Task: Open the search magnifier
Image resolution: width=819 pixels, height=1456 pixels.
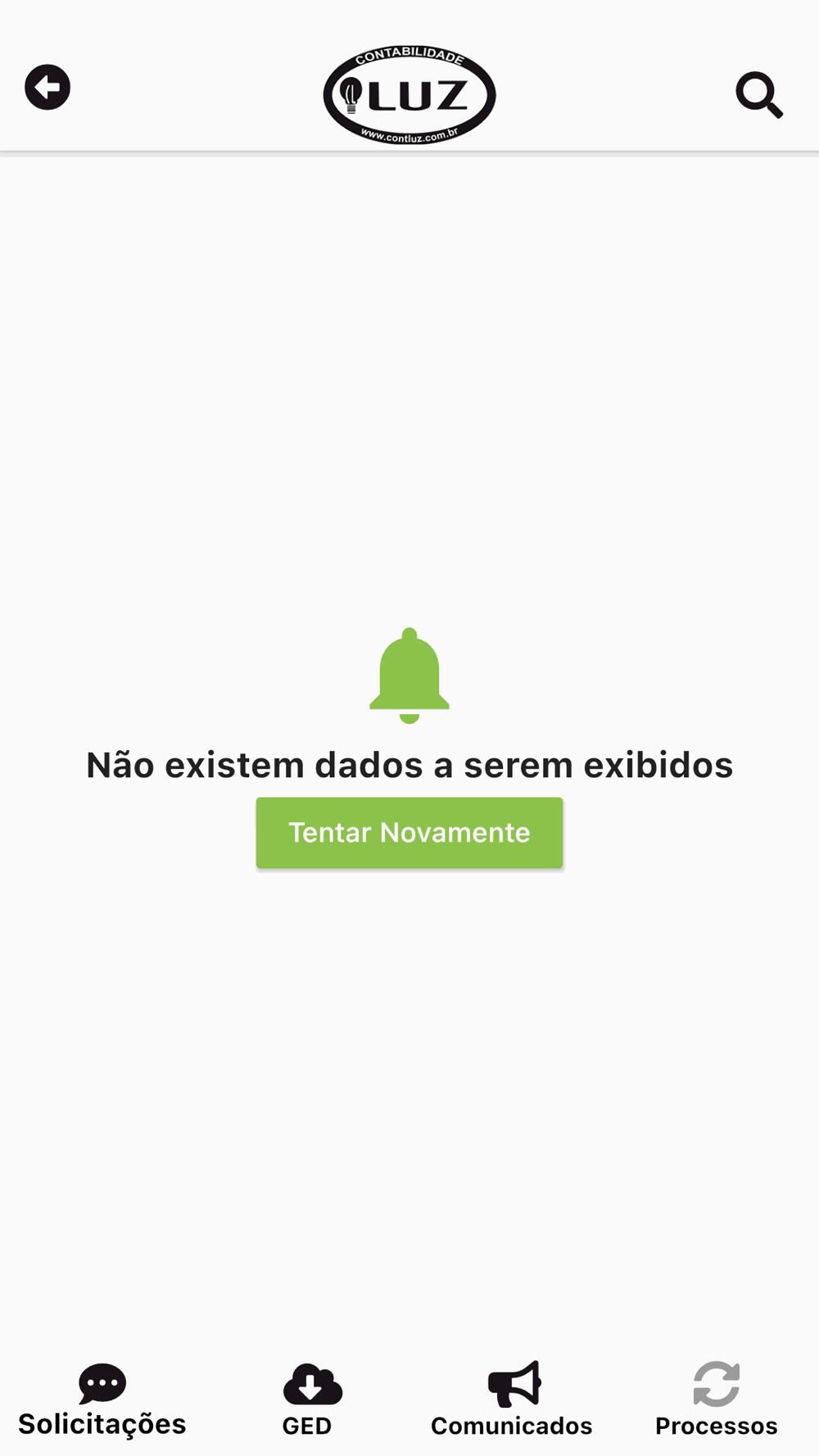Action: [759, 95]
